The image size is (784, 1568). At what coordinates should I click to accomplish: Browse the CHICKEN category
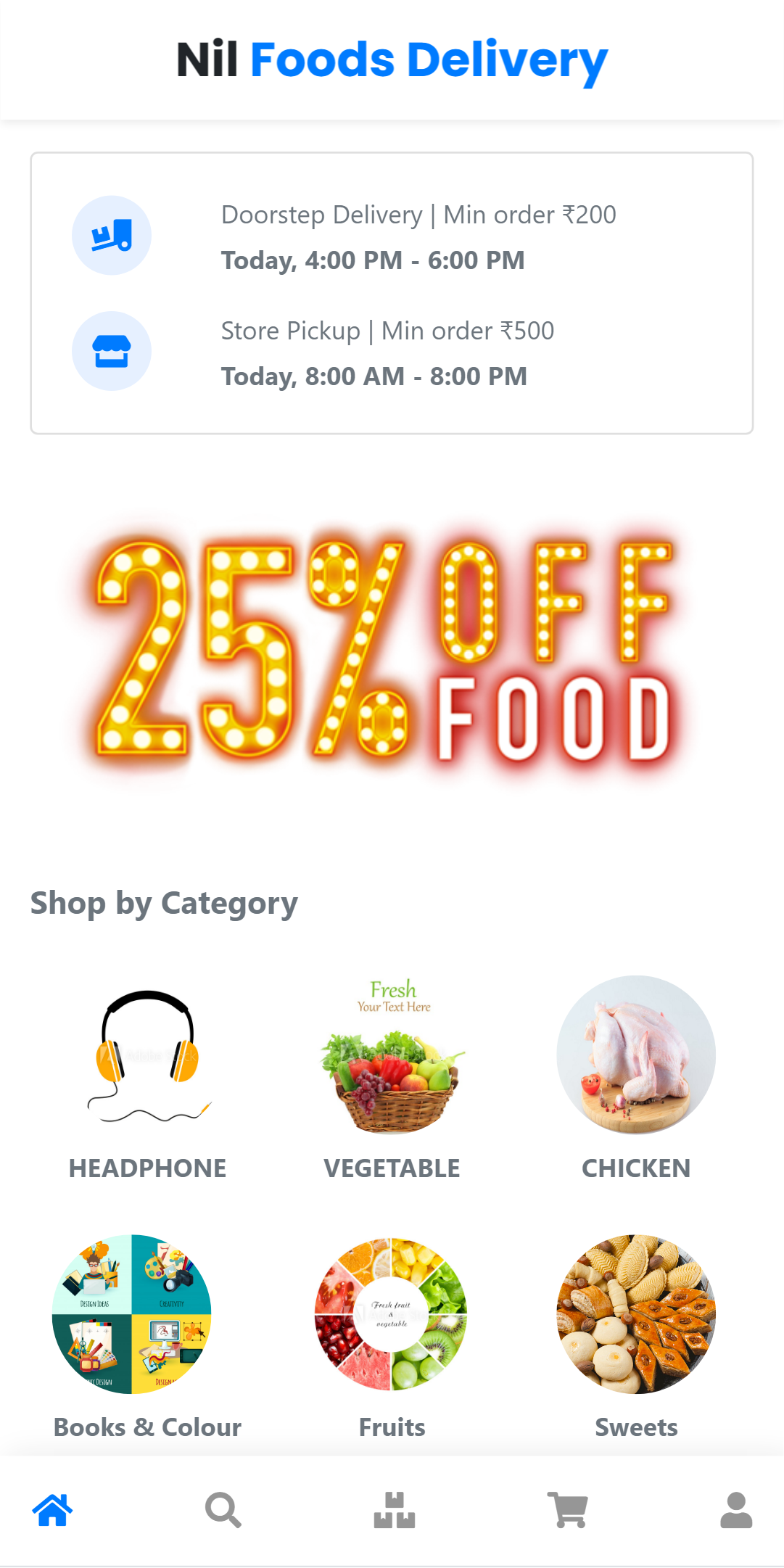point(636,1078)
